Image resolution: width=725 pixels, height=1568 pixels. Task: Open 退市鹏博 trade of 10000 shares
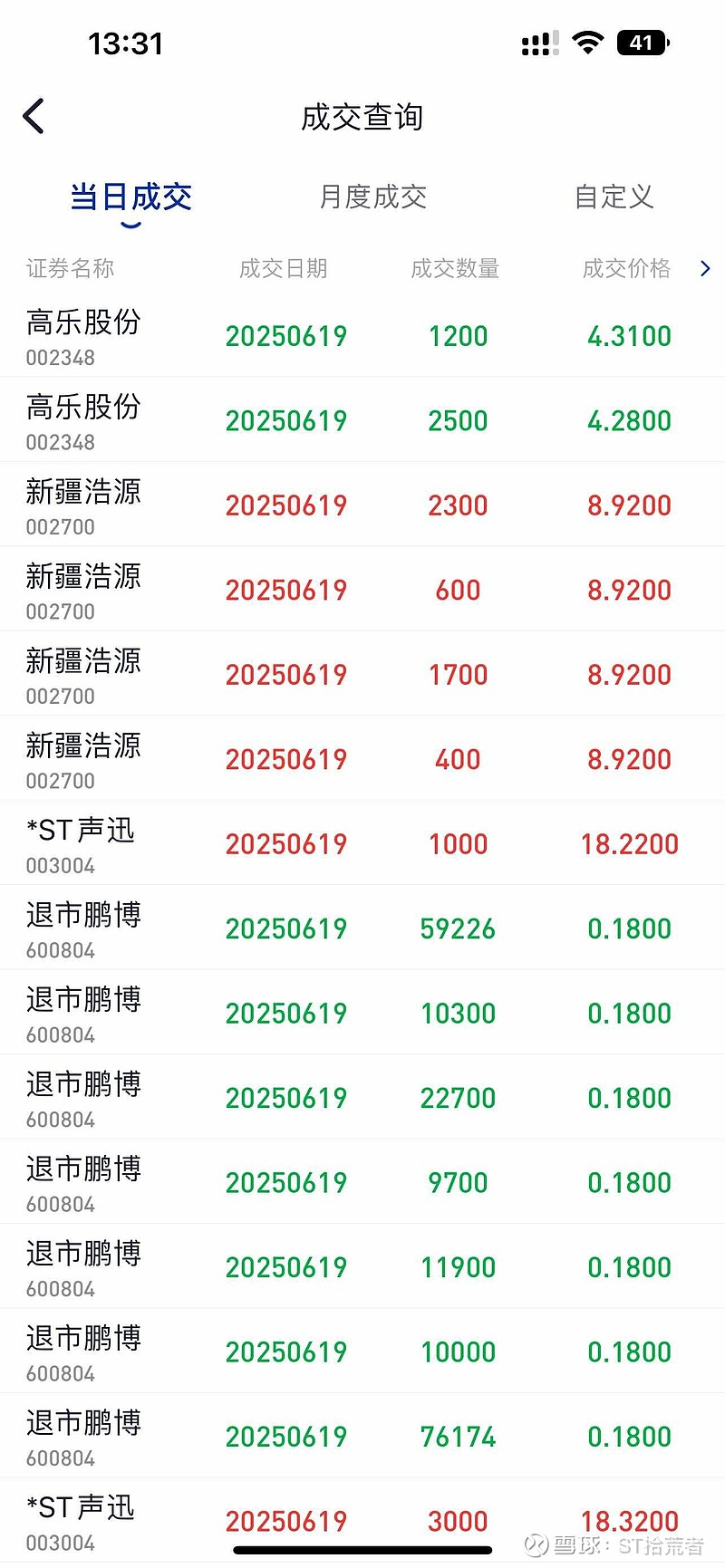[x=362, y=1352]
